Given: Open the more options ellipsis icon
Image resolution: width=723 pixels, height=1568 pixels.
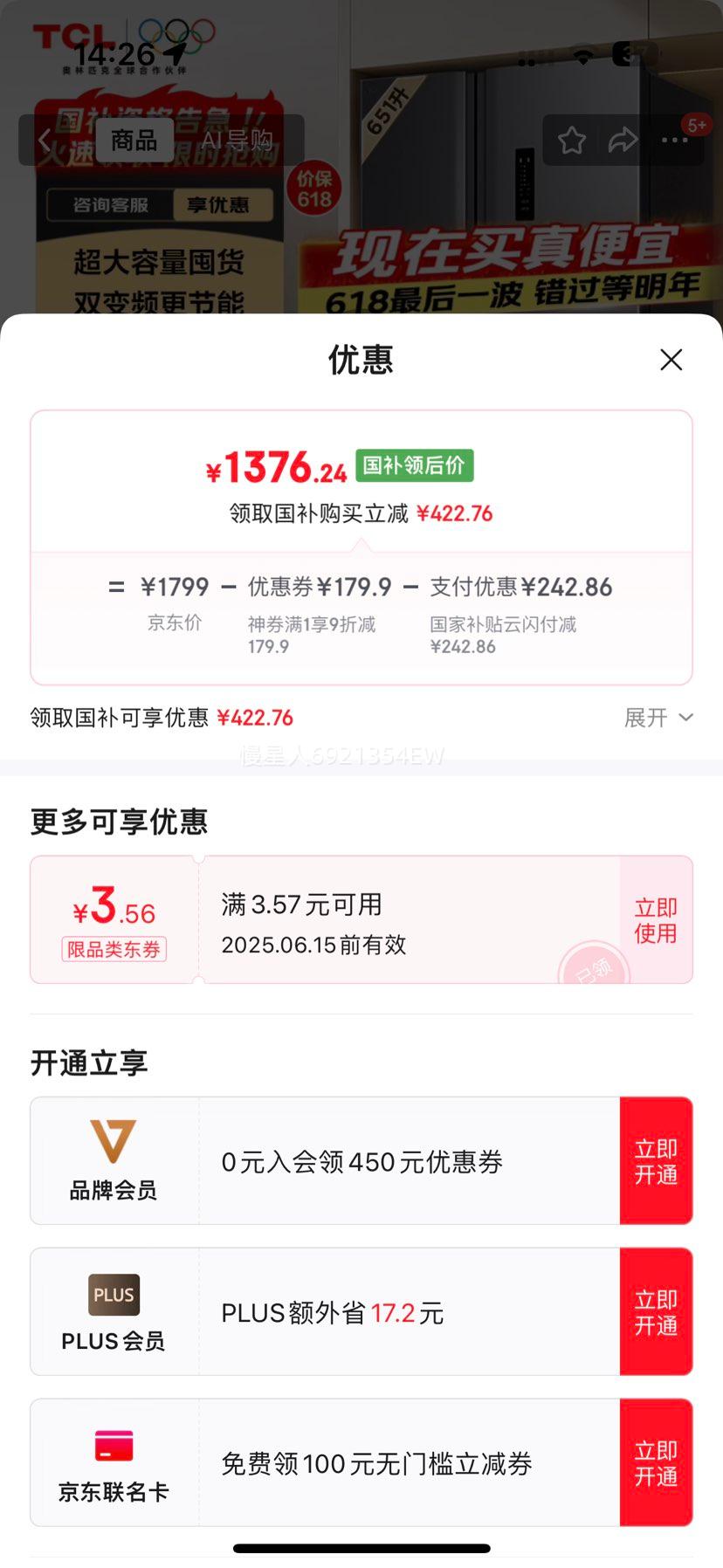Looking at the screenshot, I should point(673,140).
